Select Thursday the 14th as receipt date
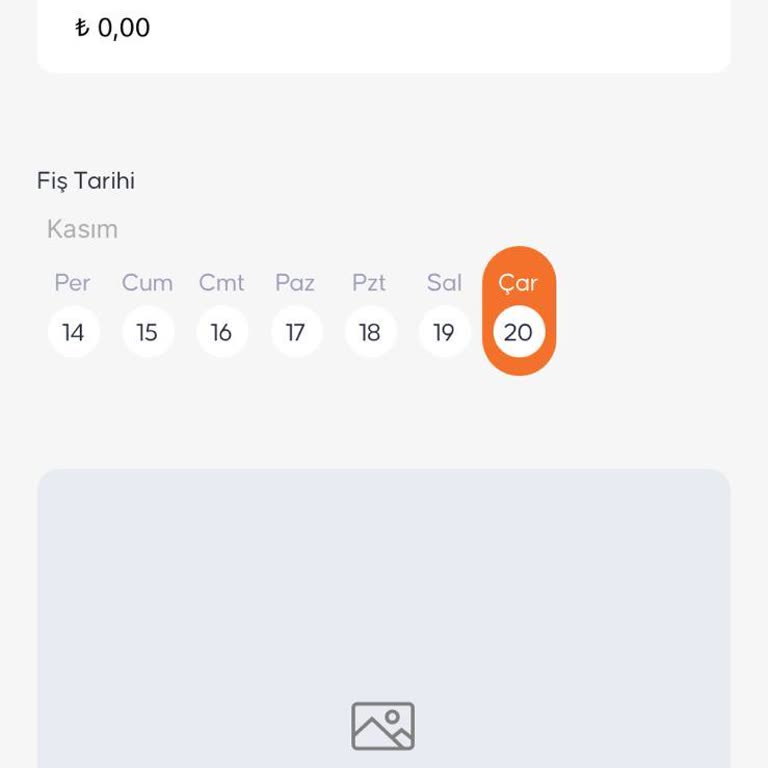Image resolution: width=768 pixels, height=768 pixels. click(x=73, y=332)
